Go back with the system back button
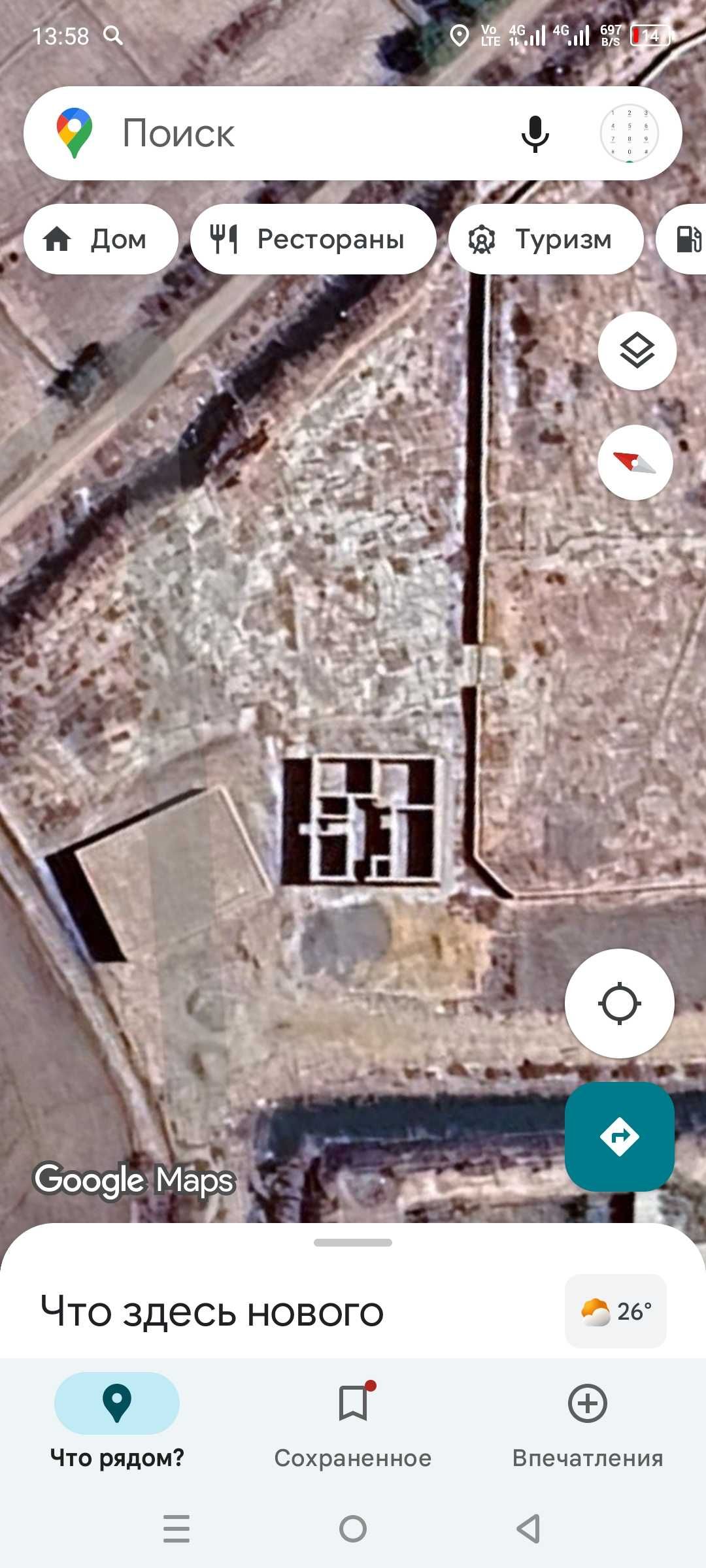706x1568 pixels. pos(528,1529)
